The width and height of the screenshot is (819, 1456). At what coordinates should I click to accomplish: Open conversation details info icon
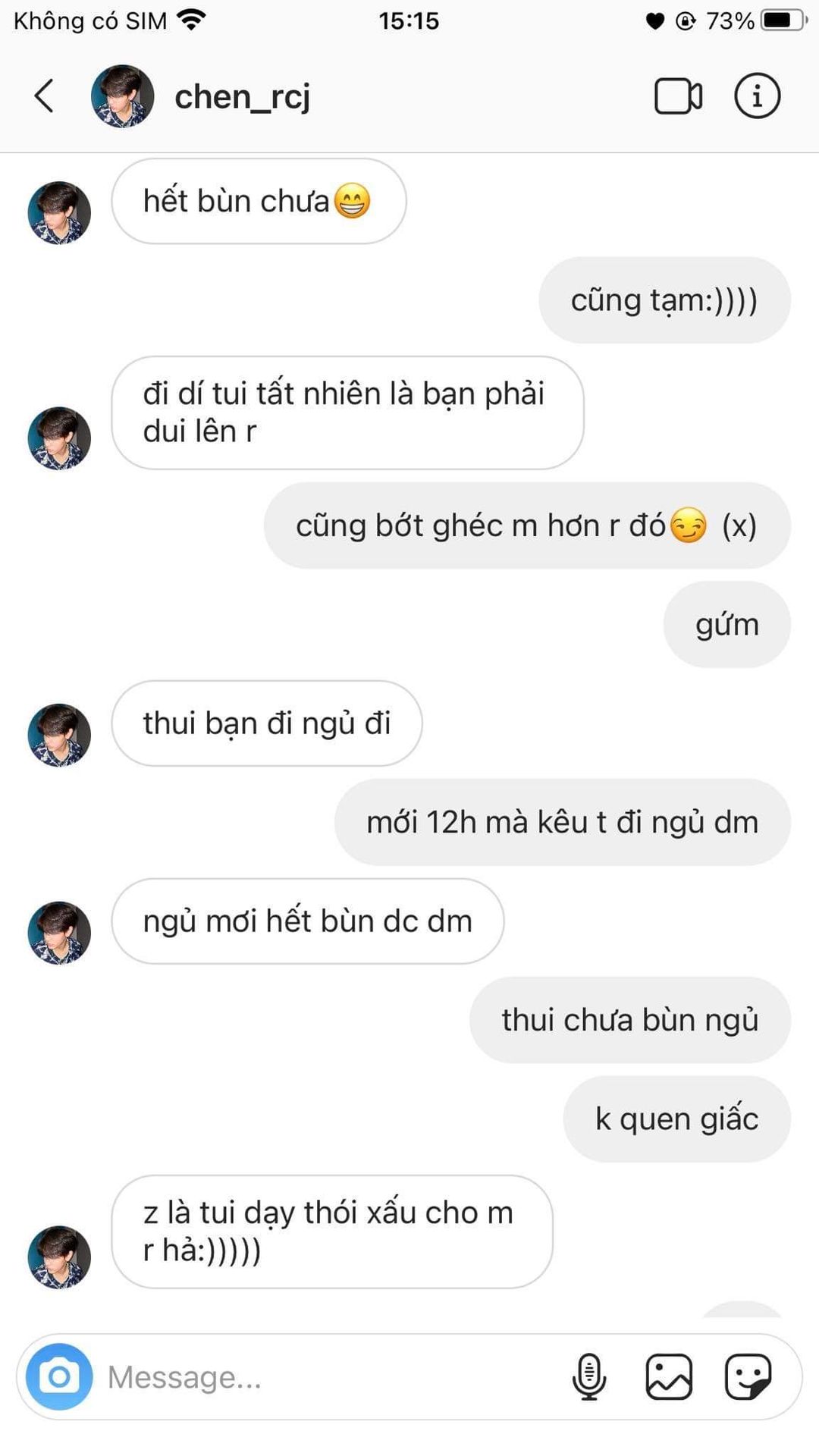pyautogui.click(x=757, y=96)
